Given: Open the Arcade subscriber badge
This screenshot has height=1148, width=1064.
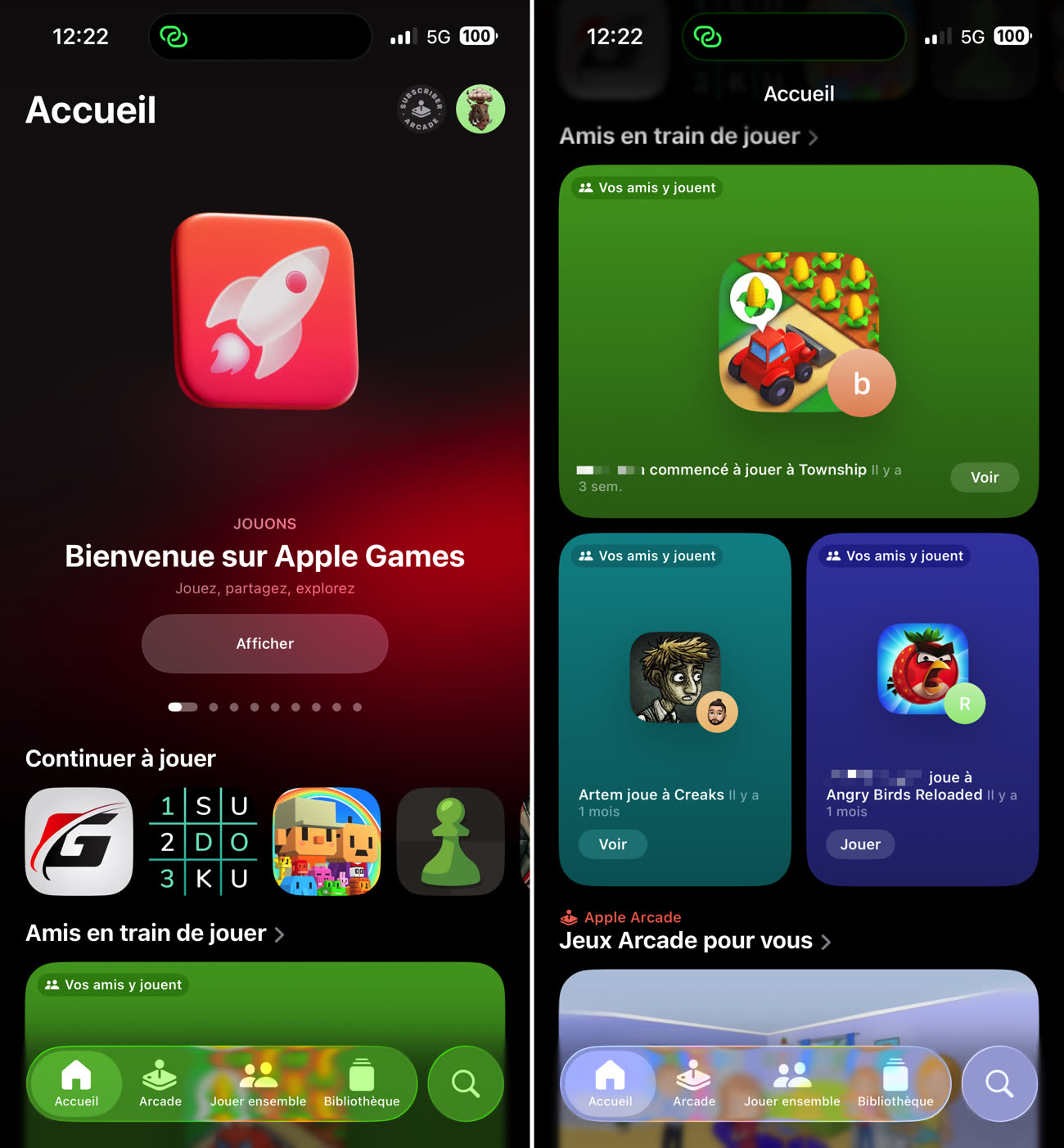Looking at the screenshot, I should [x=421, y=109].
